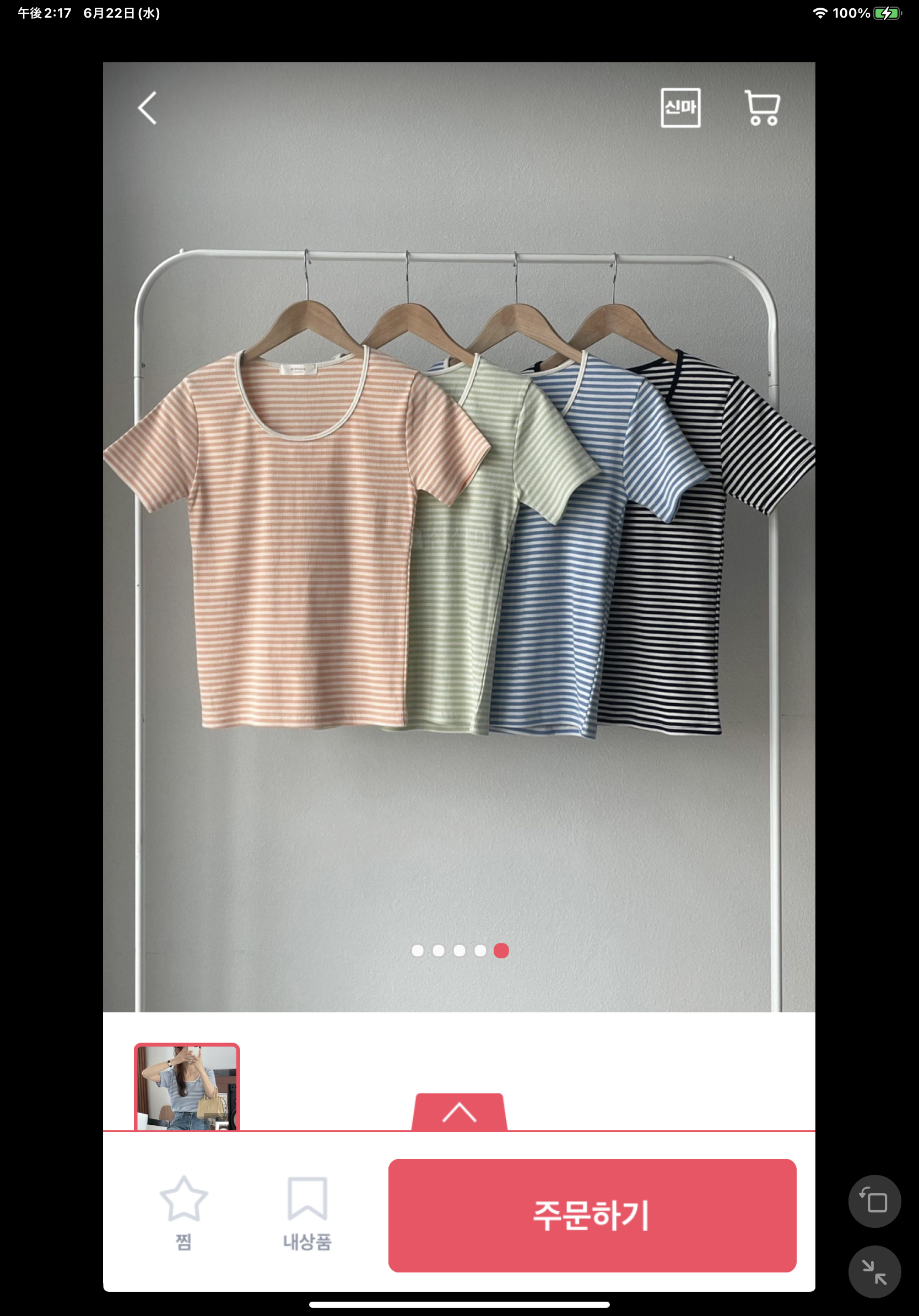Add this item to 찜 favorites
Image resolution: width=919 pixels, height=1316 pixels.
(x=183, y=1212)
